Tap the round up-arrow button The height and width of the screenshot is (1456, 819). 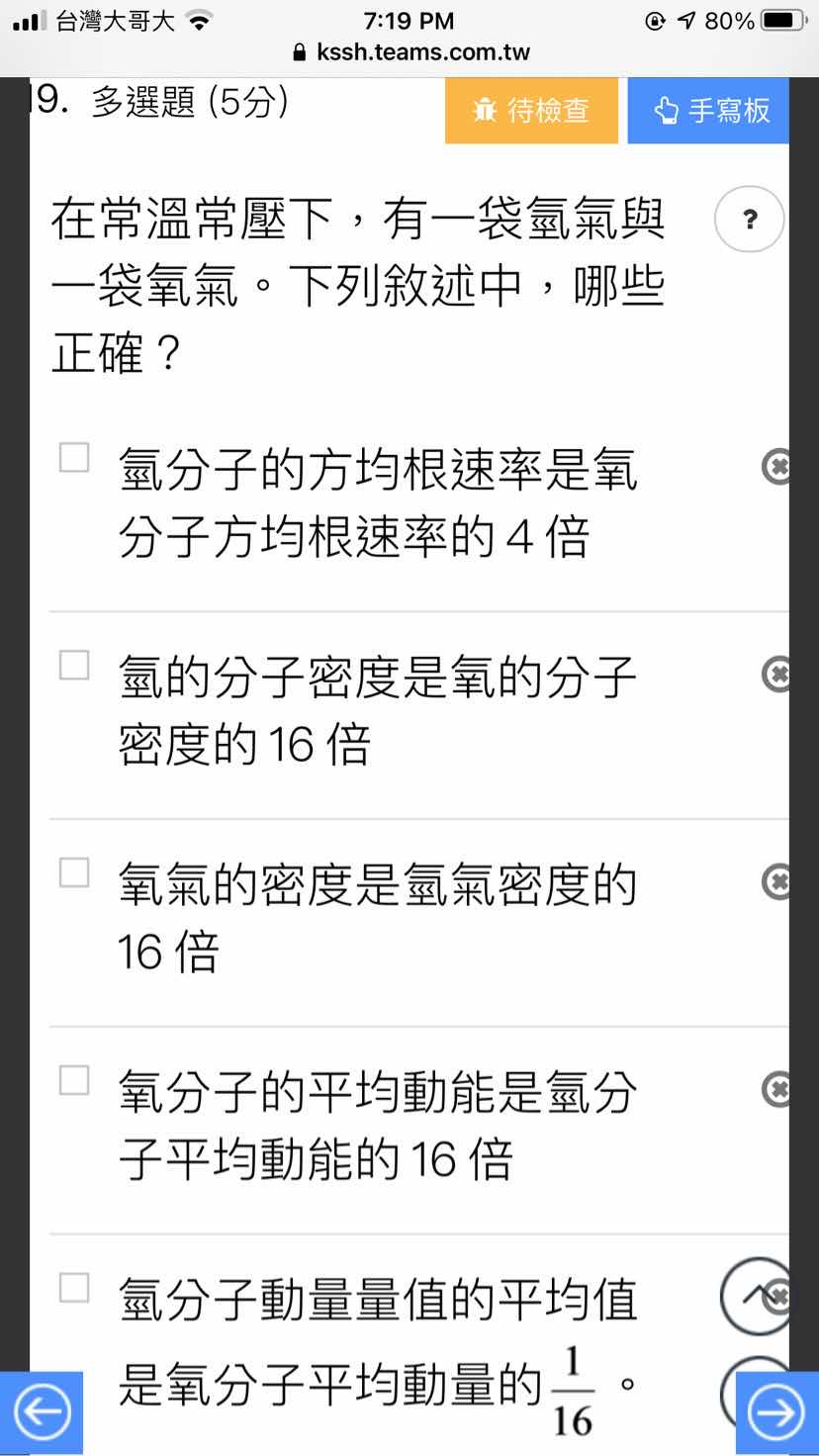(x=756, y=1296)
